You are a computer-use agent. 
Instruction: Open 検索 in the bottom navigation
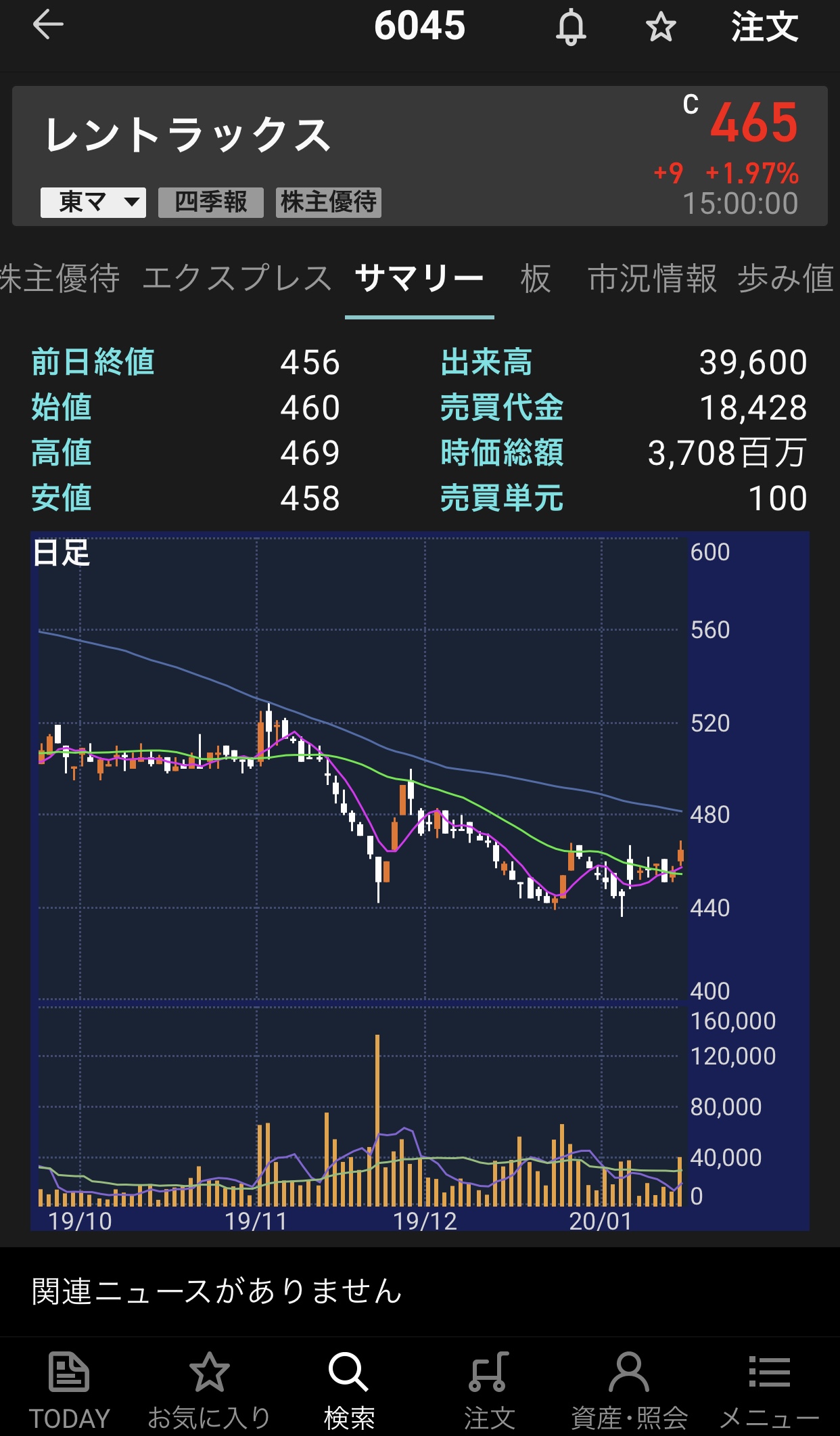pos(349,1389)
